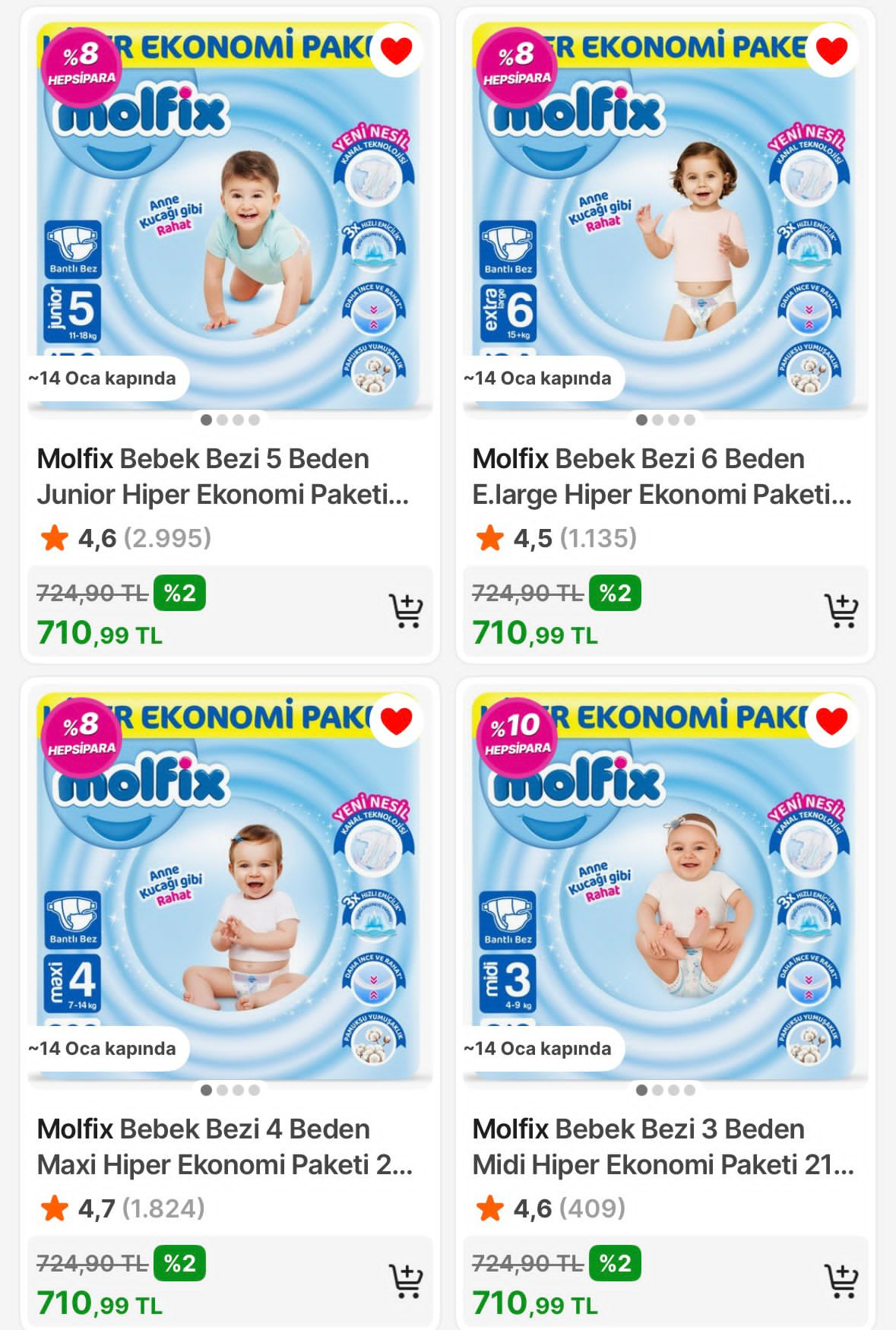Add 6 Beden E.large diapers to cart

[x=841, y=611]
